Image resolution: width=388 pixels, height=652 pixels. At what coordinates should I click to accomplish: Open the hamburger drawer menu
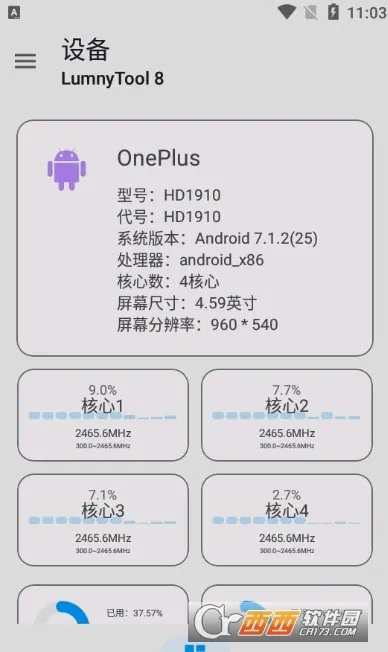click(25, 61)
